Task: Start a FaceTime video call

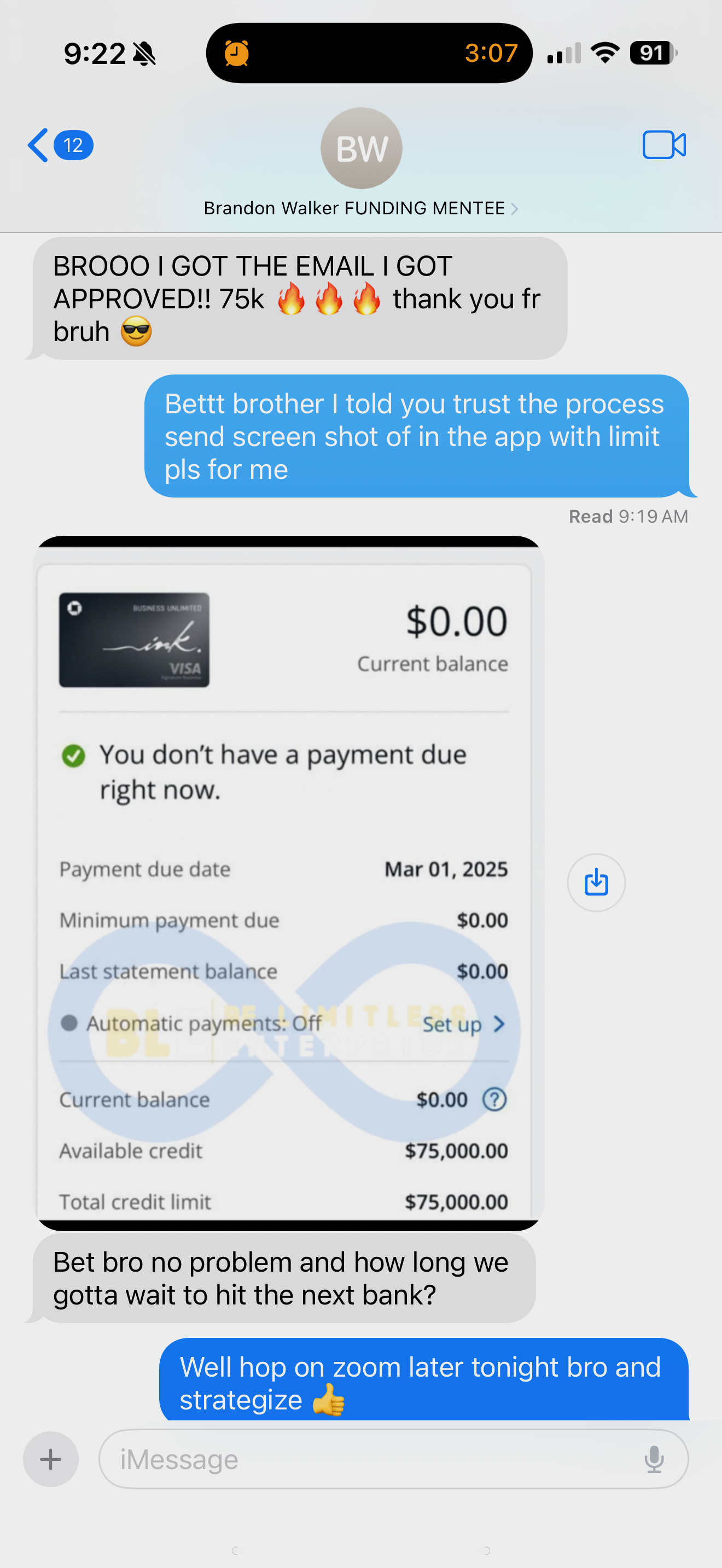Action: tap(663, 145)
